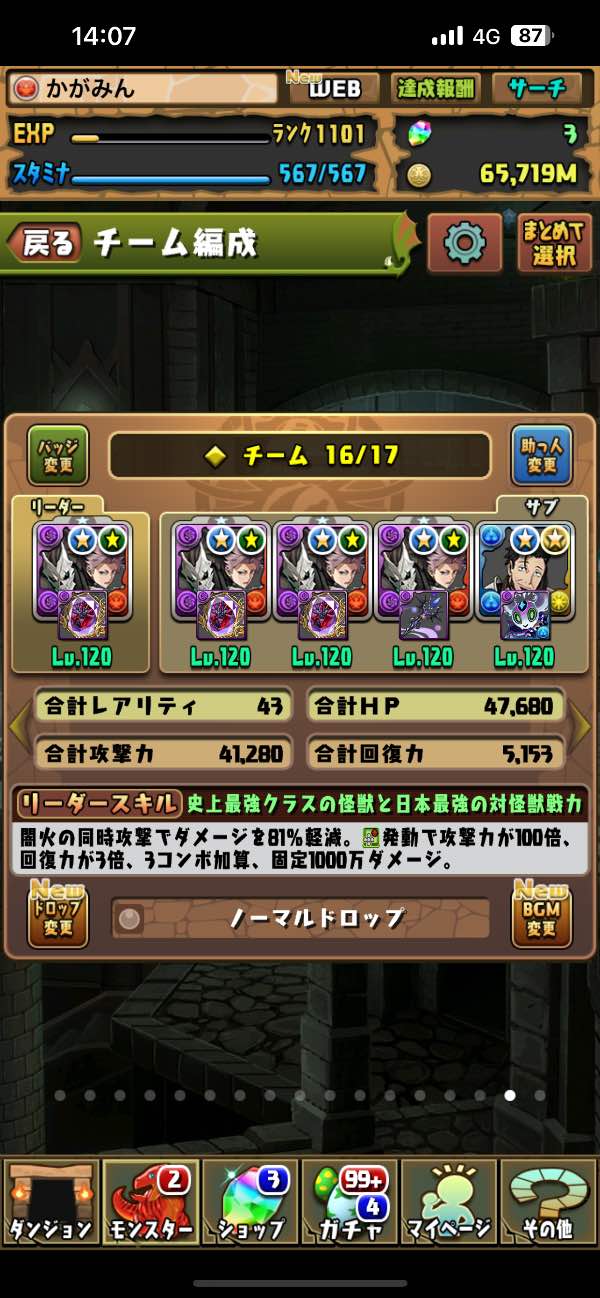Screen dimensions: 600x1298
Task: Open the gear settings icon
Action: click(465, 242)
